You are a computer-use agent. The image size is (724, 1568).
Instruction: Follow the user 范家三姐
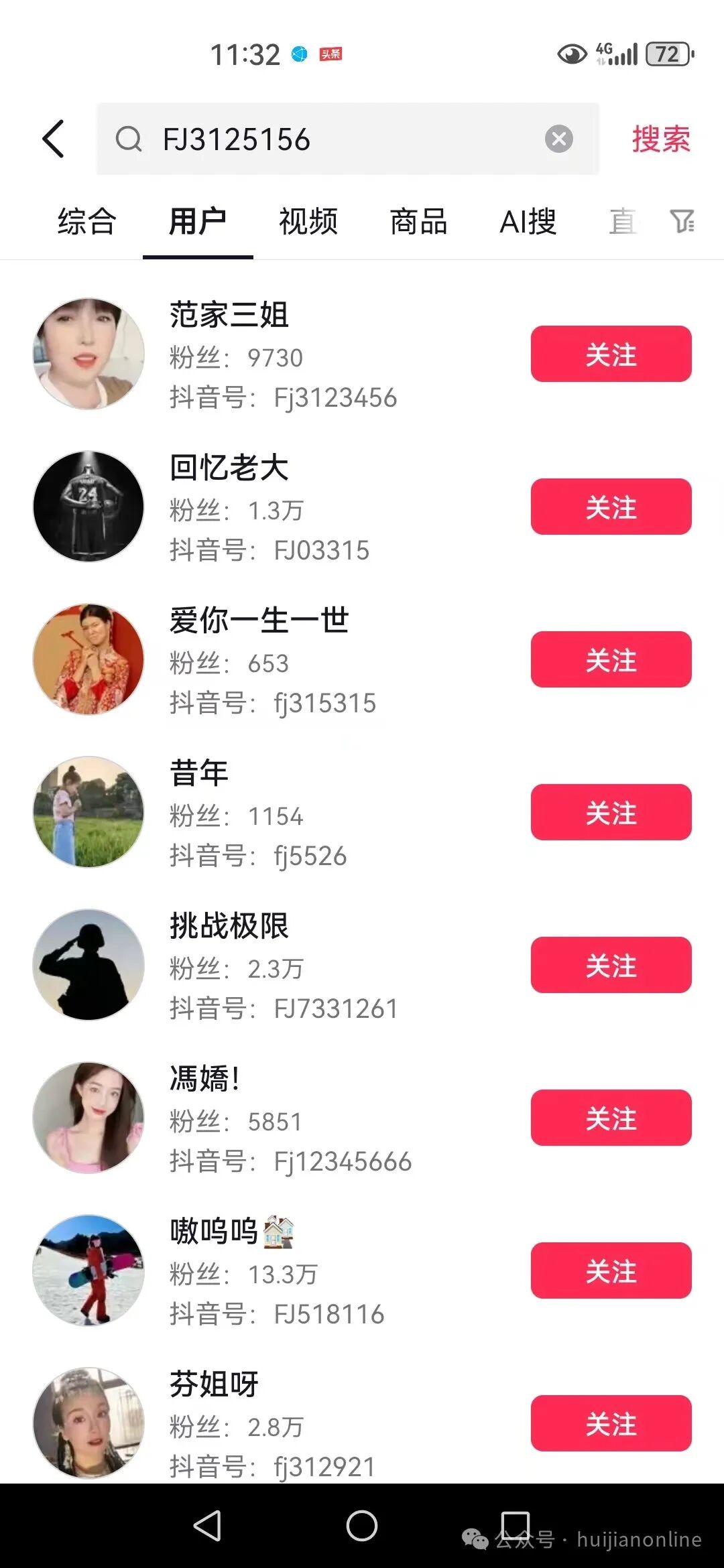[x=611, y=354]
